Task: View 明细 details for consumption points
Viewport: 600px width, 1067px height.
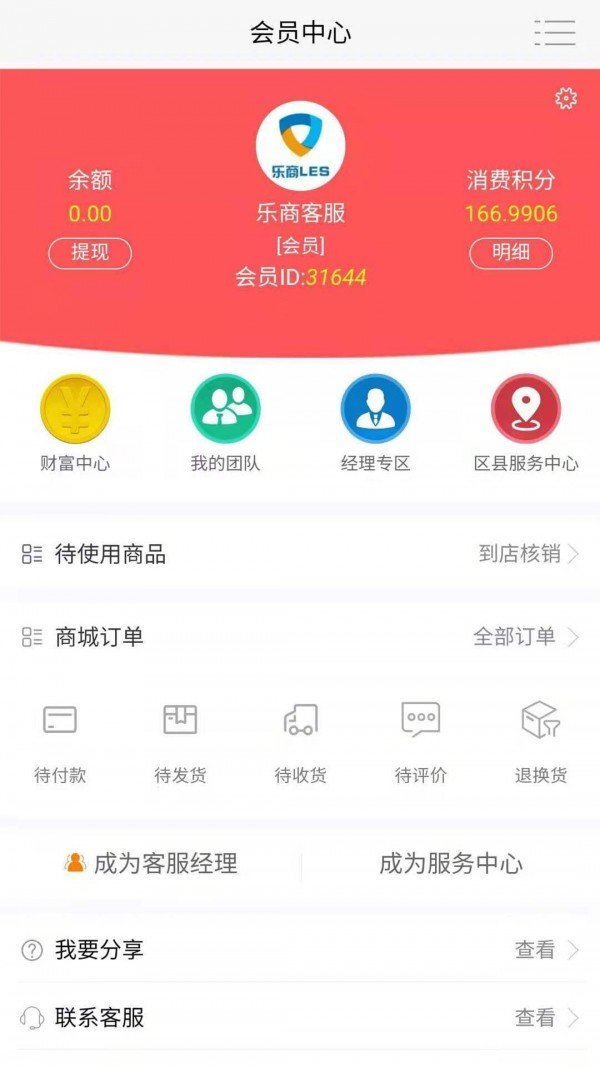Action: tap(511, 253)
